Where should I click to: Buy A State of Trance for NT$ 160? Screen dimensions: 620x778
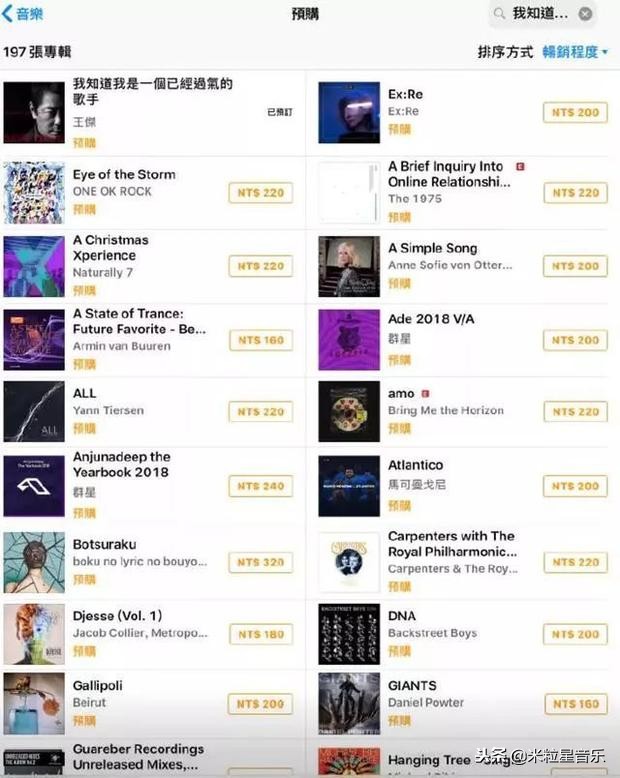(260, 340)
